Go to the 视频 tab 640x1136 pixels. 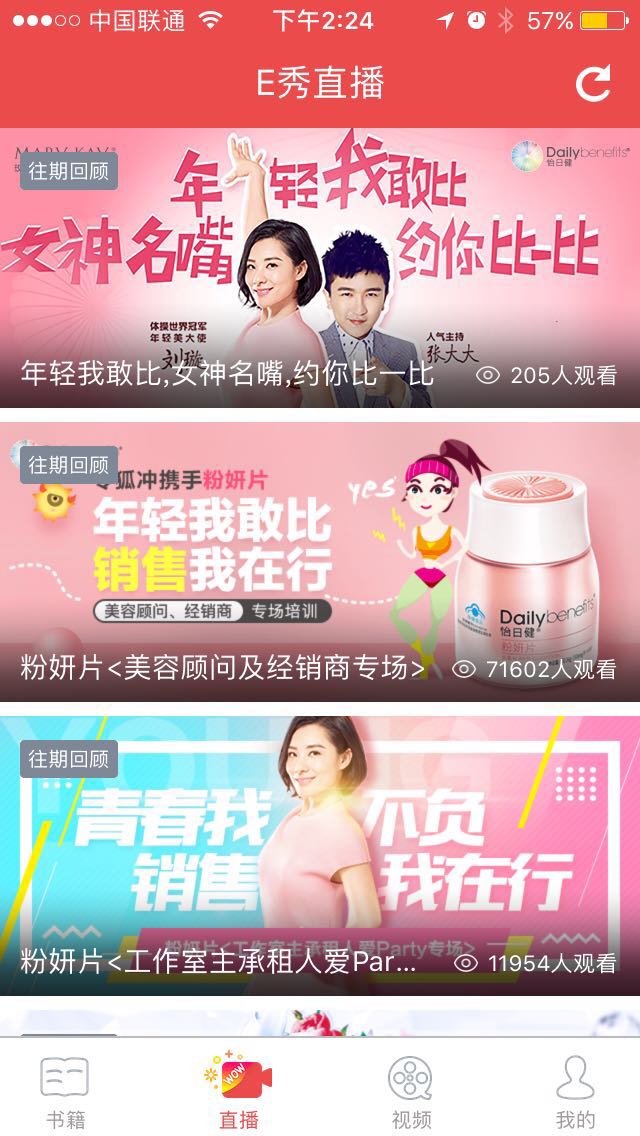(411, 1091)
